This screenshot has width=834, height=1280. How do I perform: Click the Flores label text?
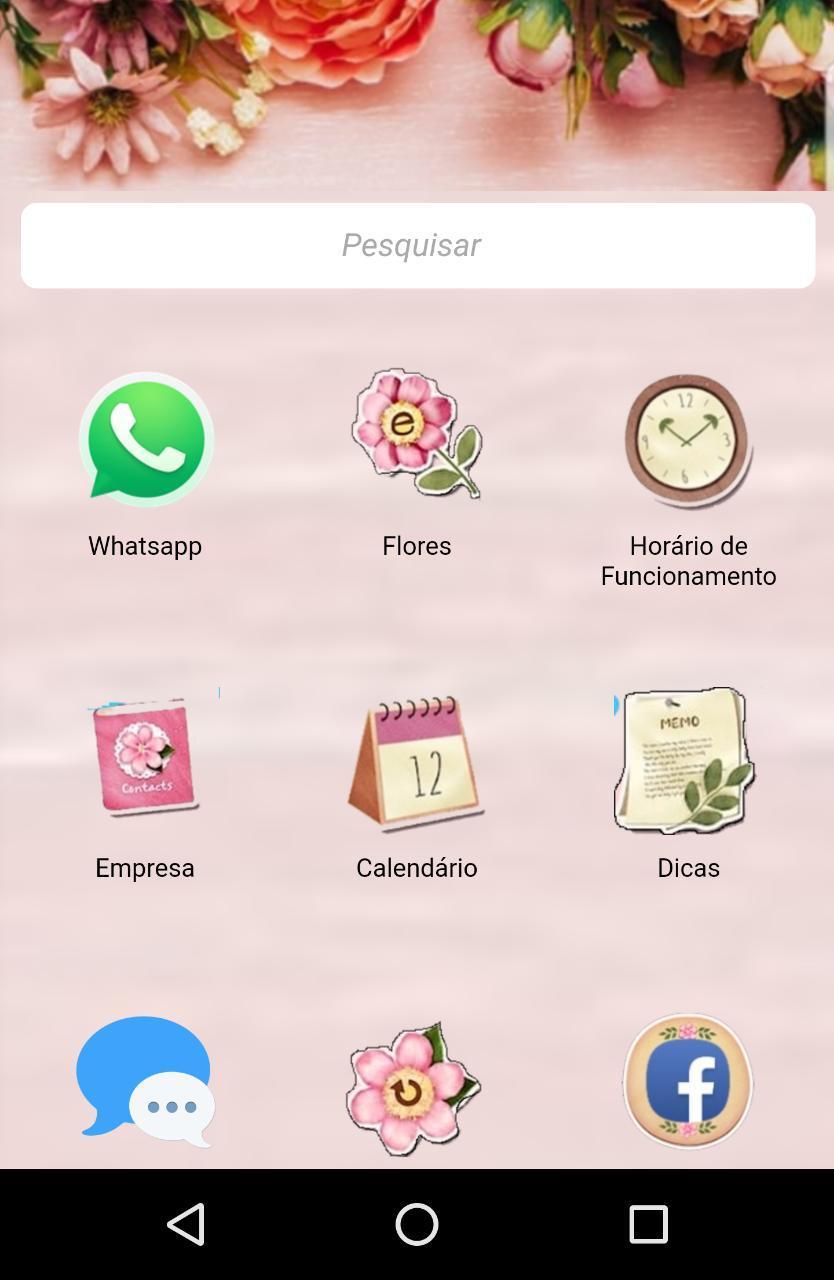point(416,546)
